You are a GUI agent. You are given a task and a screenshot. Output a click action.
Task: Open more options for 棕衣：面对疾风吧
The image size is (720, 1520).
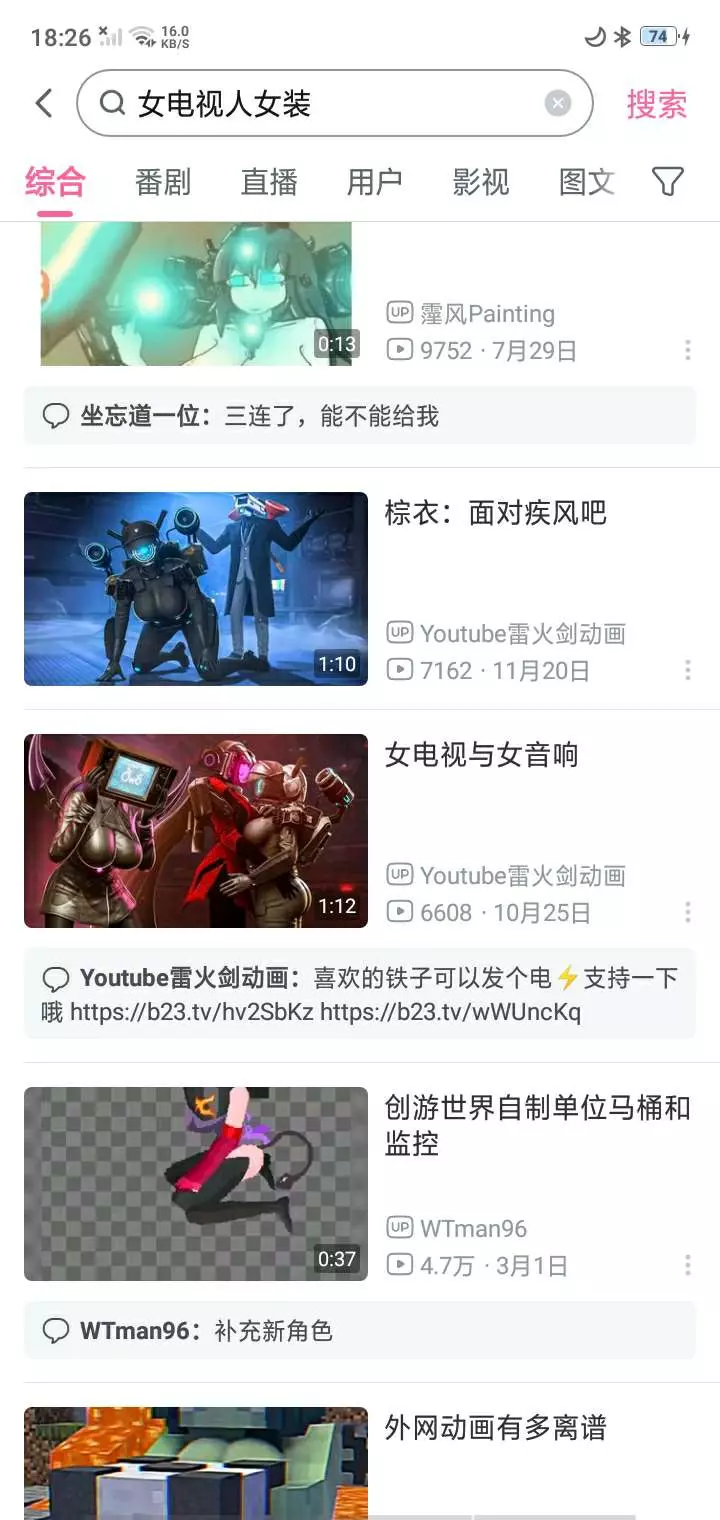pyautogui.click(x=688, y=670)
